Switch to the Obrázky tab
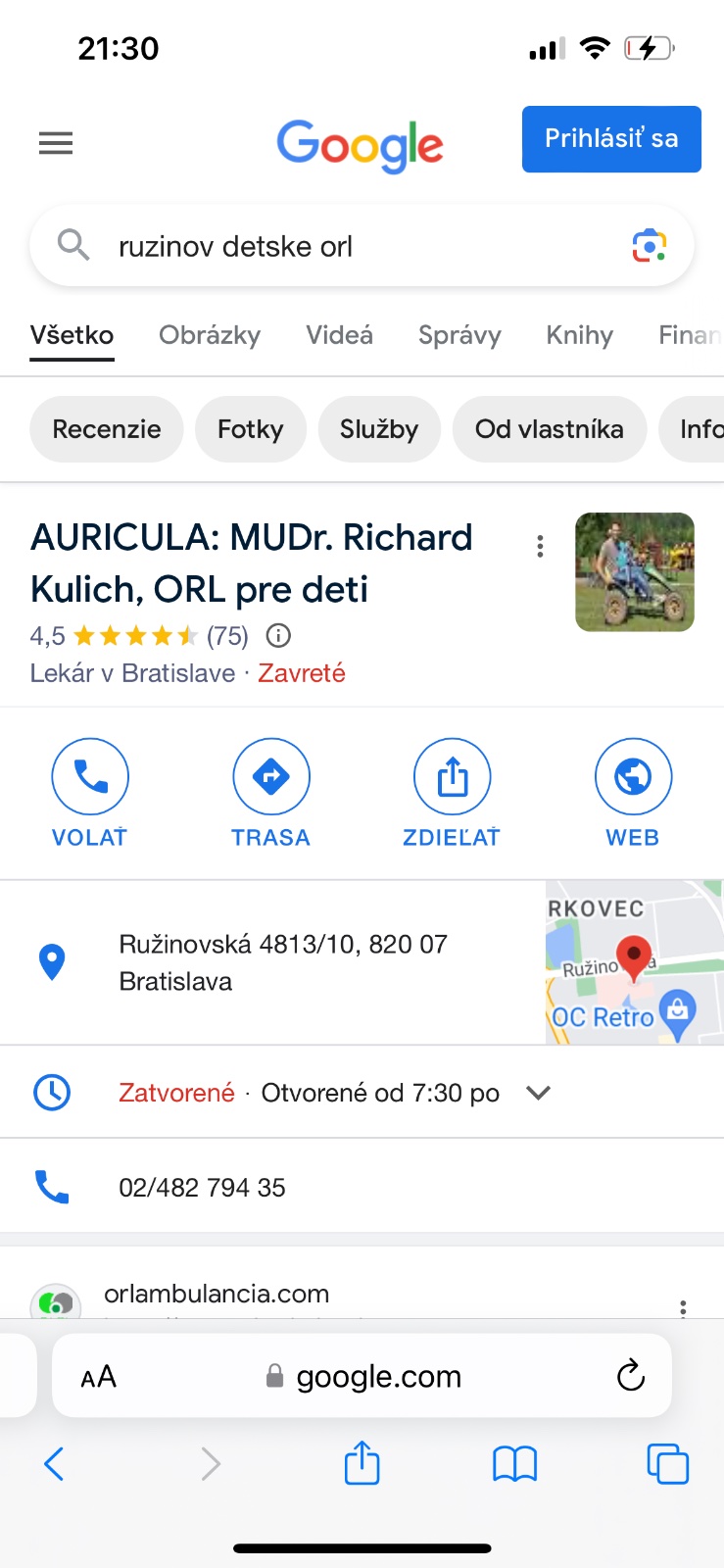The image size is (724, 1568). point(210,335)
